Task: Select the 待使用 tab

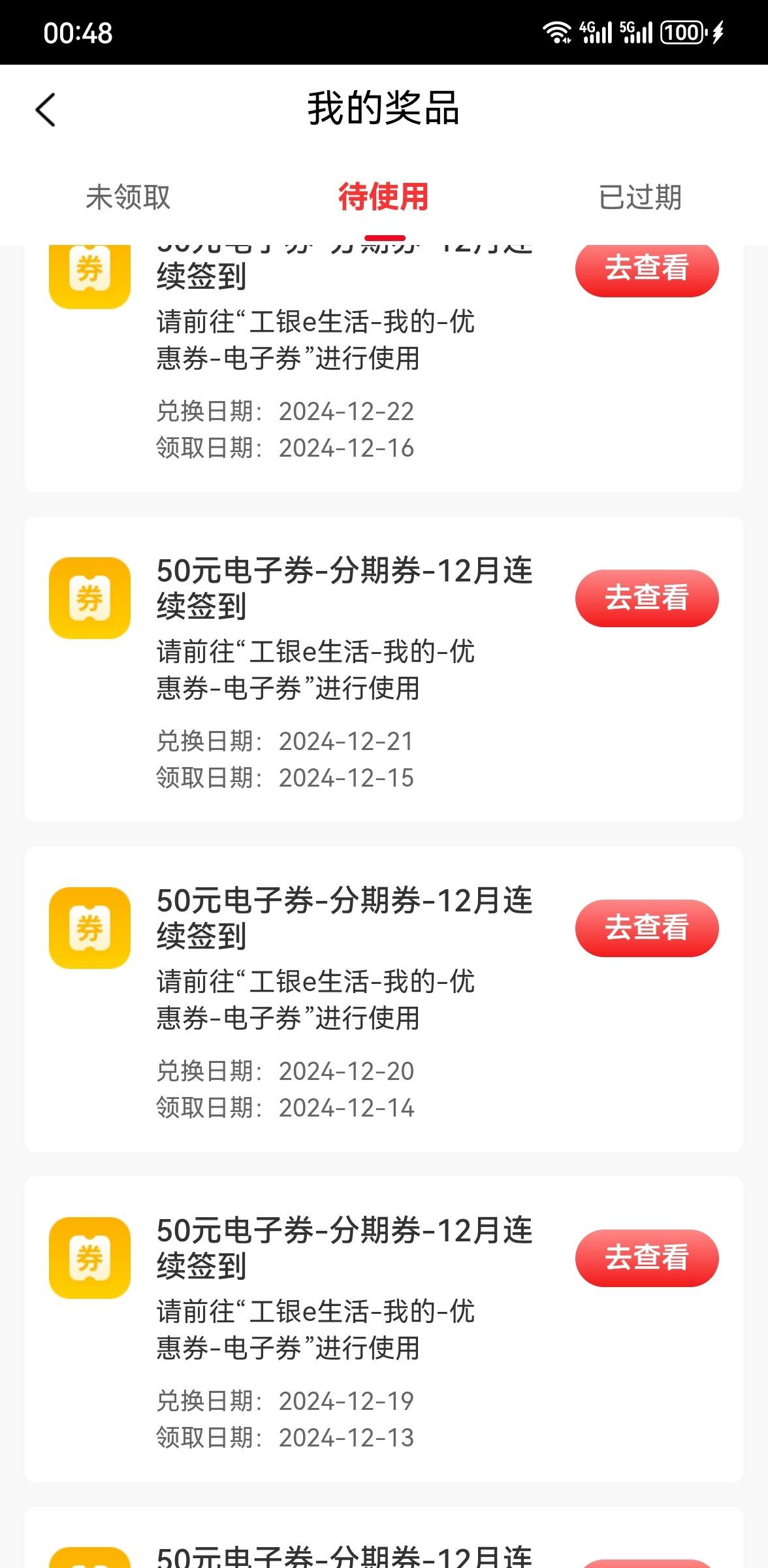Action: [x=383, y=197]
